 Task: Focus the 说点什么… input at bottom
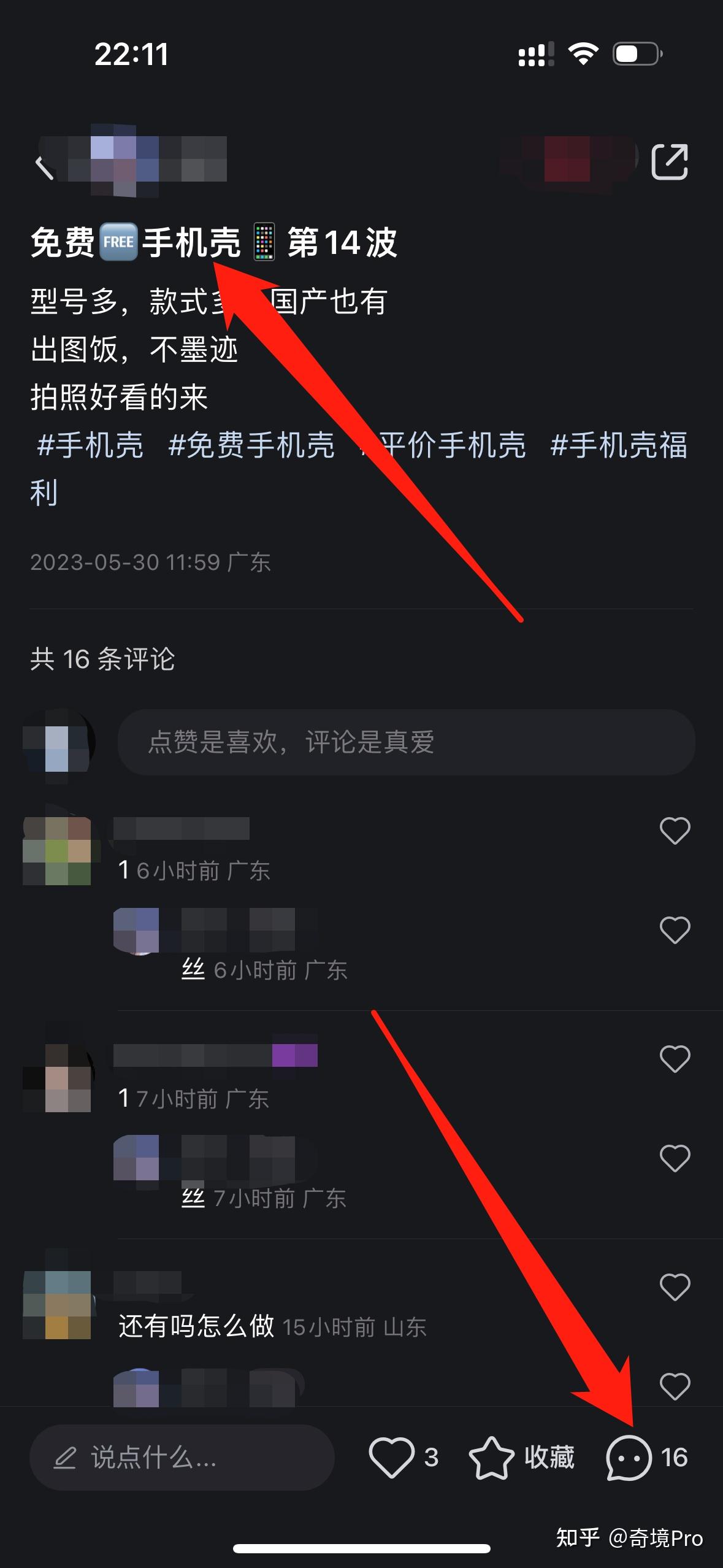click(182, 1458)
